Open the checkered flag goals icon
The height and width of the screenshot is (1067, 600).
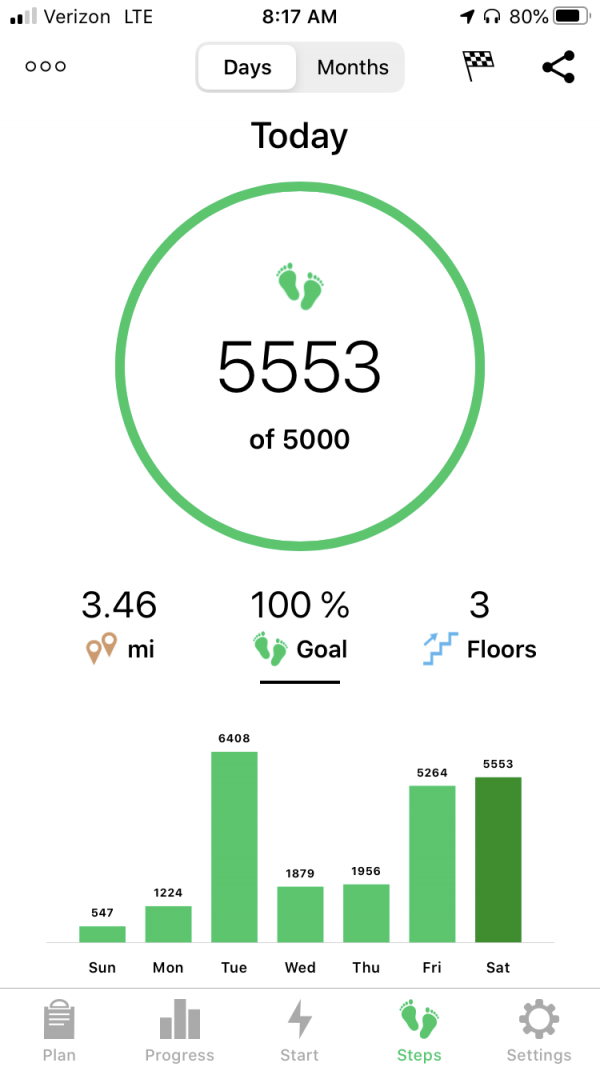478,67
